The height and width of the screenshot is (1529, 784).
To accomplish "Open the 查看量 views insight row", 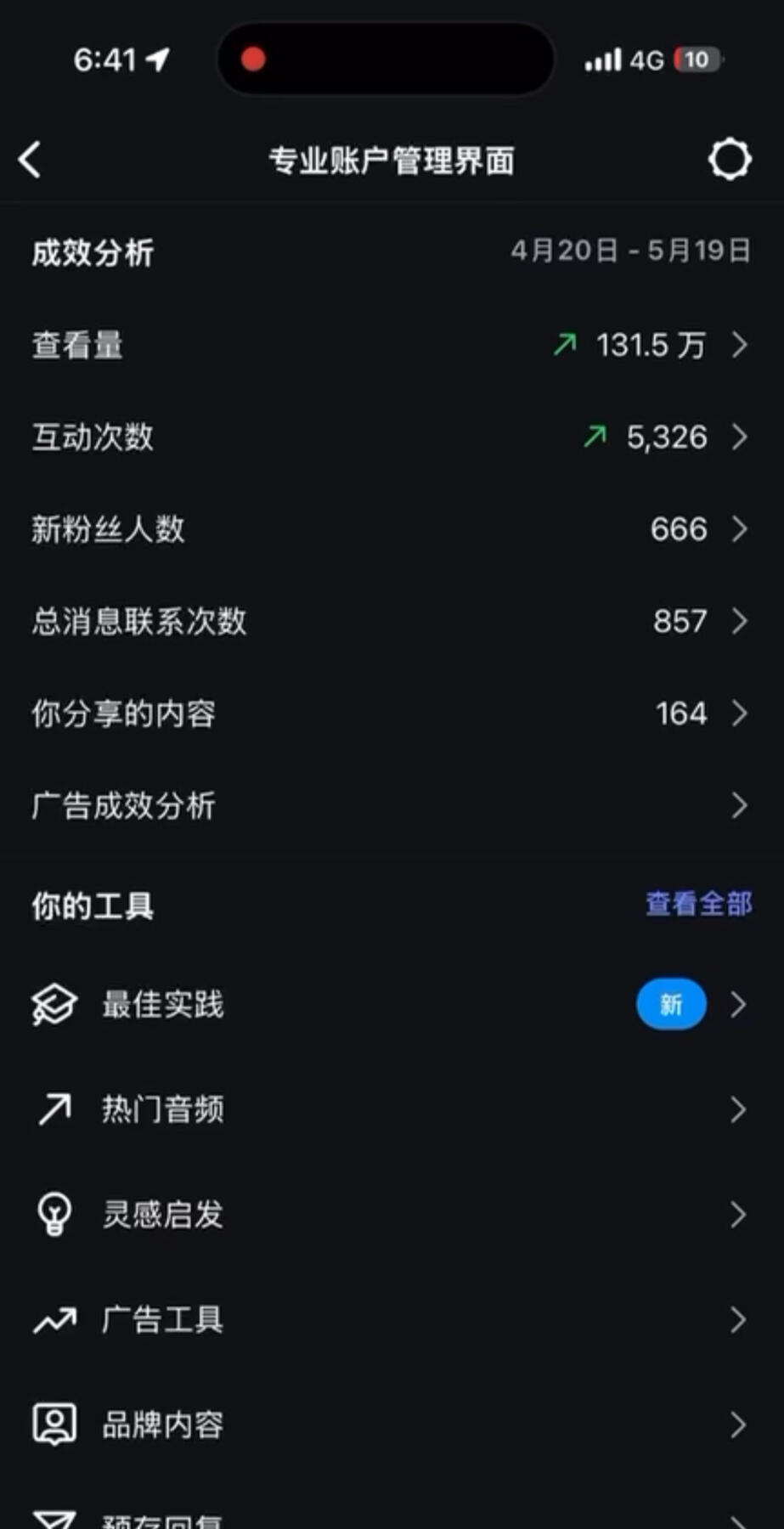I will 391,345.
